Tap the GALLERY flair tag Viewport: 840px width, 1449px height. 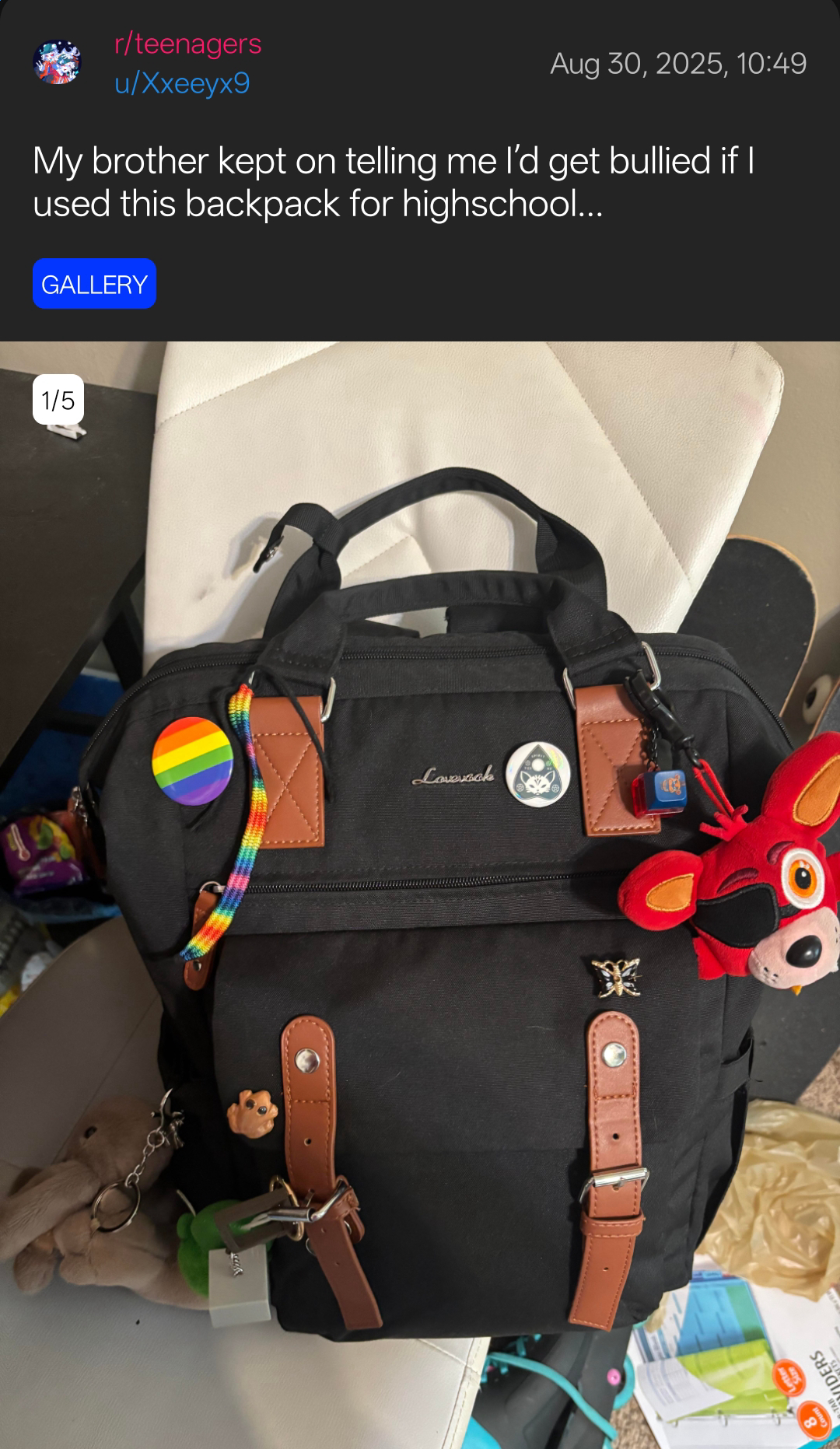(94, 284)
